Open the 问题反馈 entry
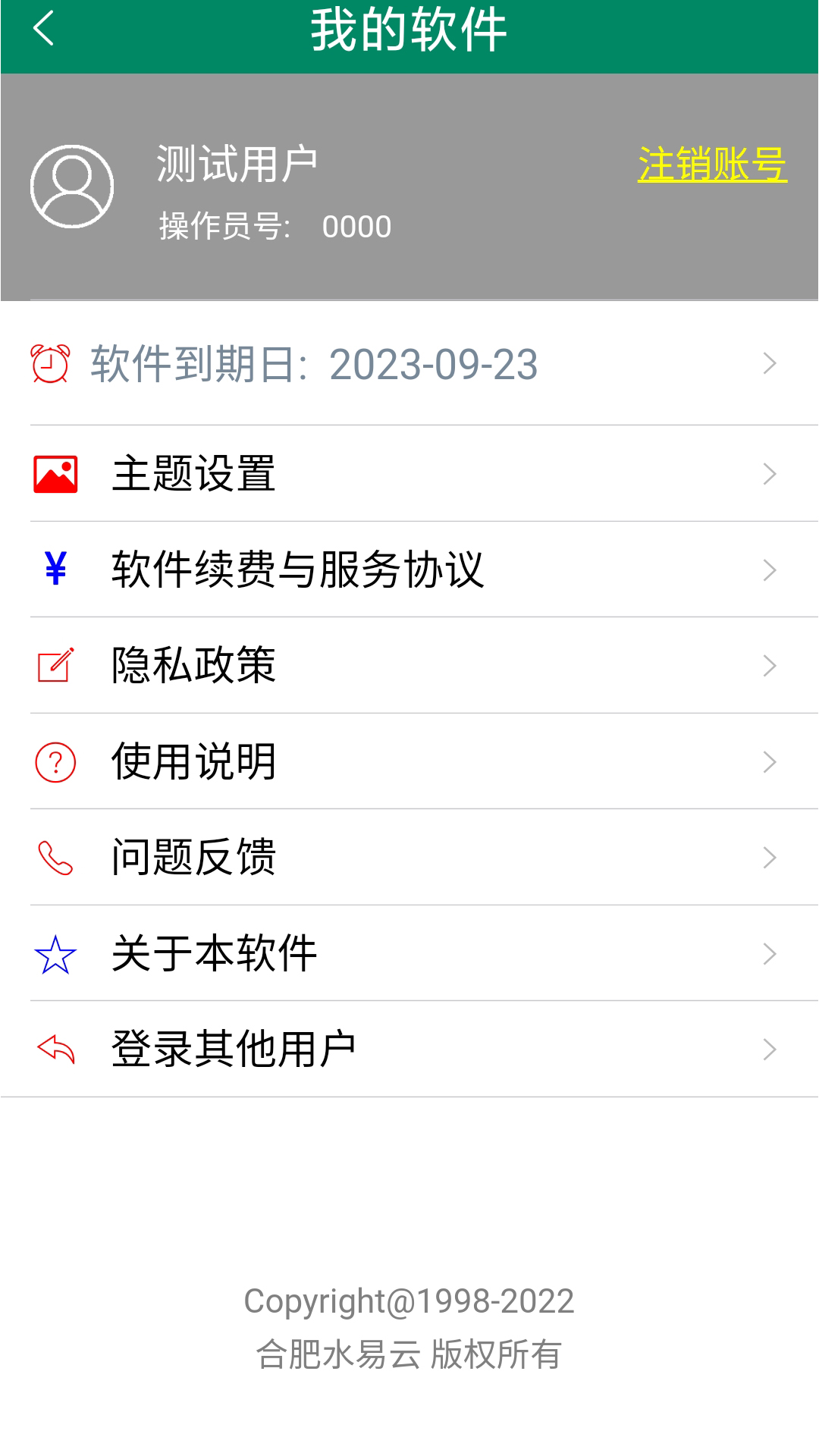 193,858
